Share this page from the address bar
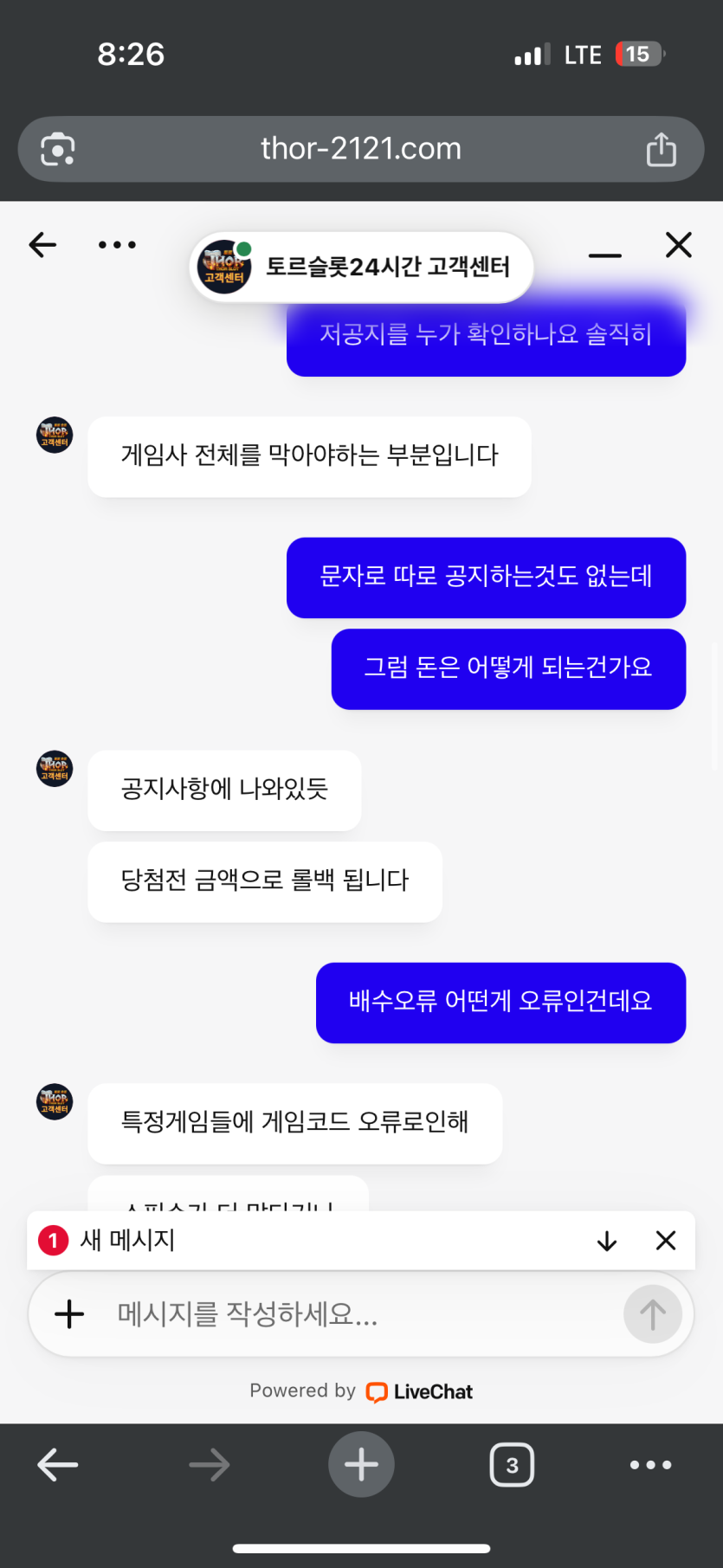The height and width of the screenshot is (1568, 723). (661, 149)
